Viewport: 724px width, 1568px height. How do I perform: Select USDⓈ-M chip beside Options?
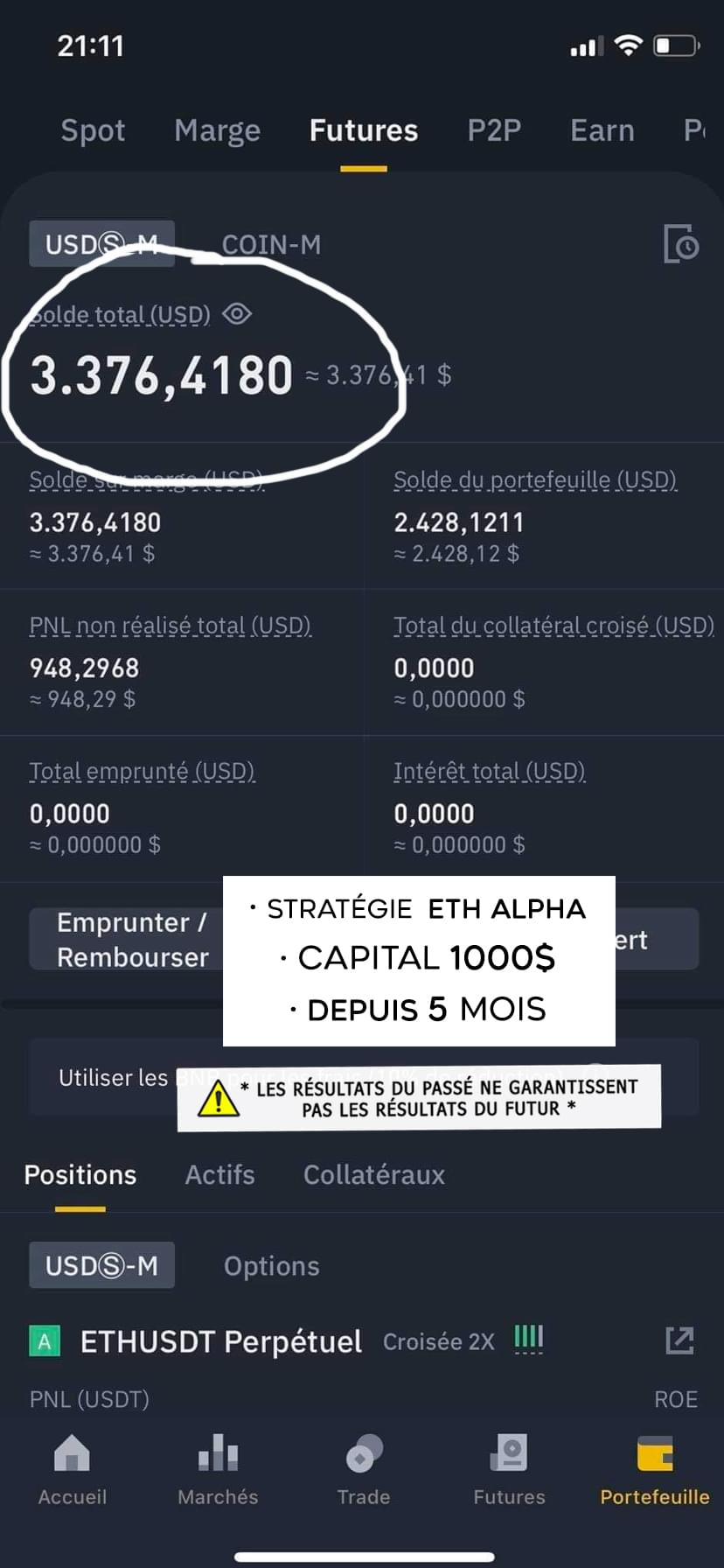click(x=101, y=1265)
